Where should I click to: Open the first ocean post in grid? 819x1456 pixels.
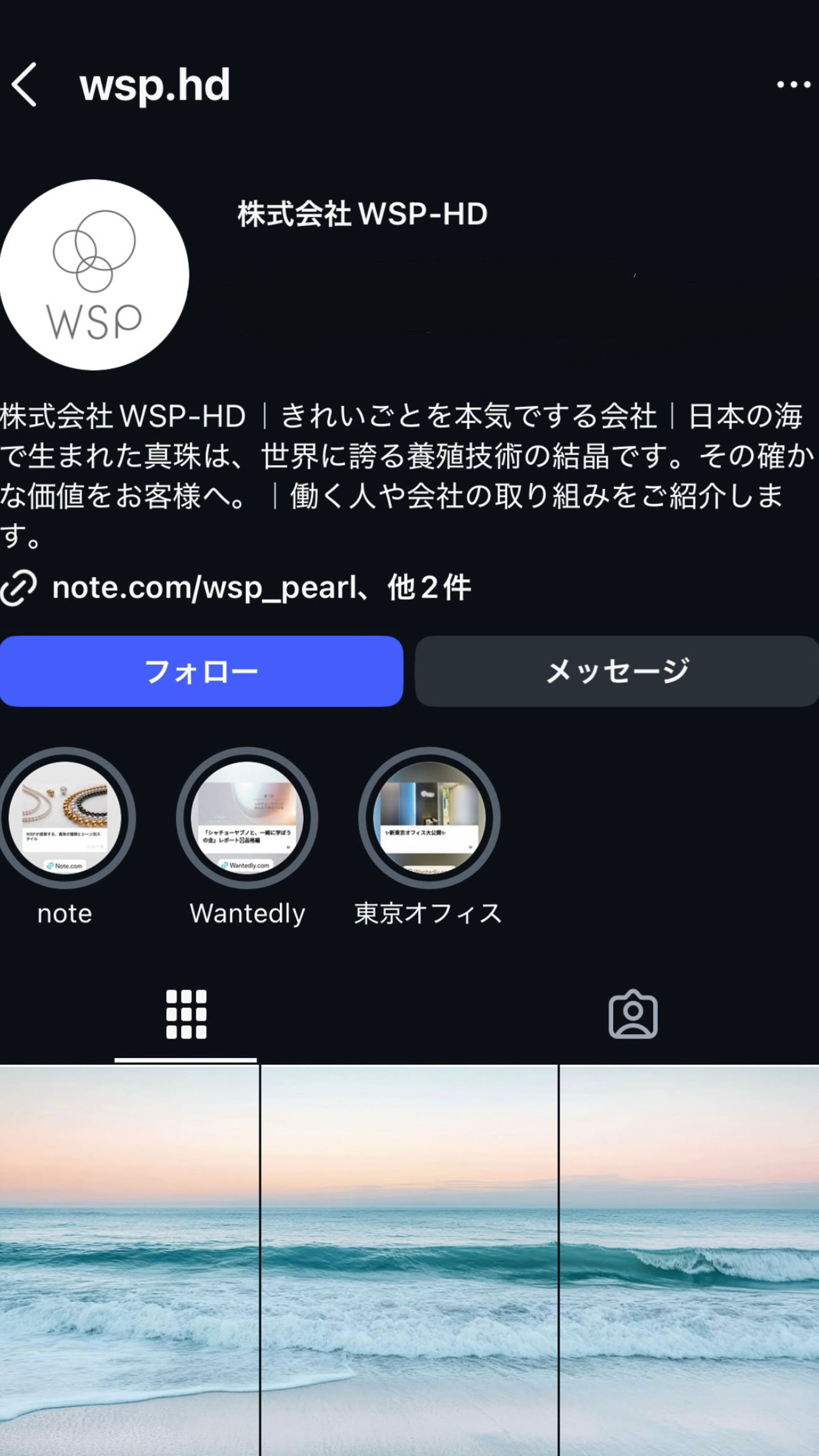click(129, 1260)
